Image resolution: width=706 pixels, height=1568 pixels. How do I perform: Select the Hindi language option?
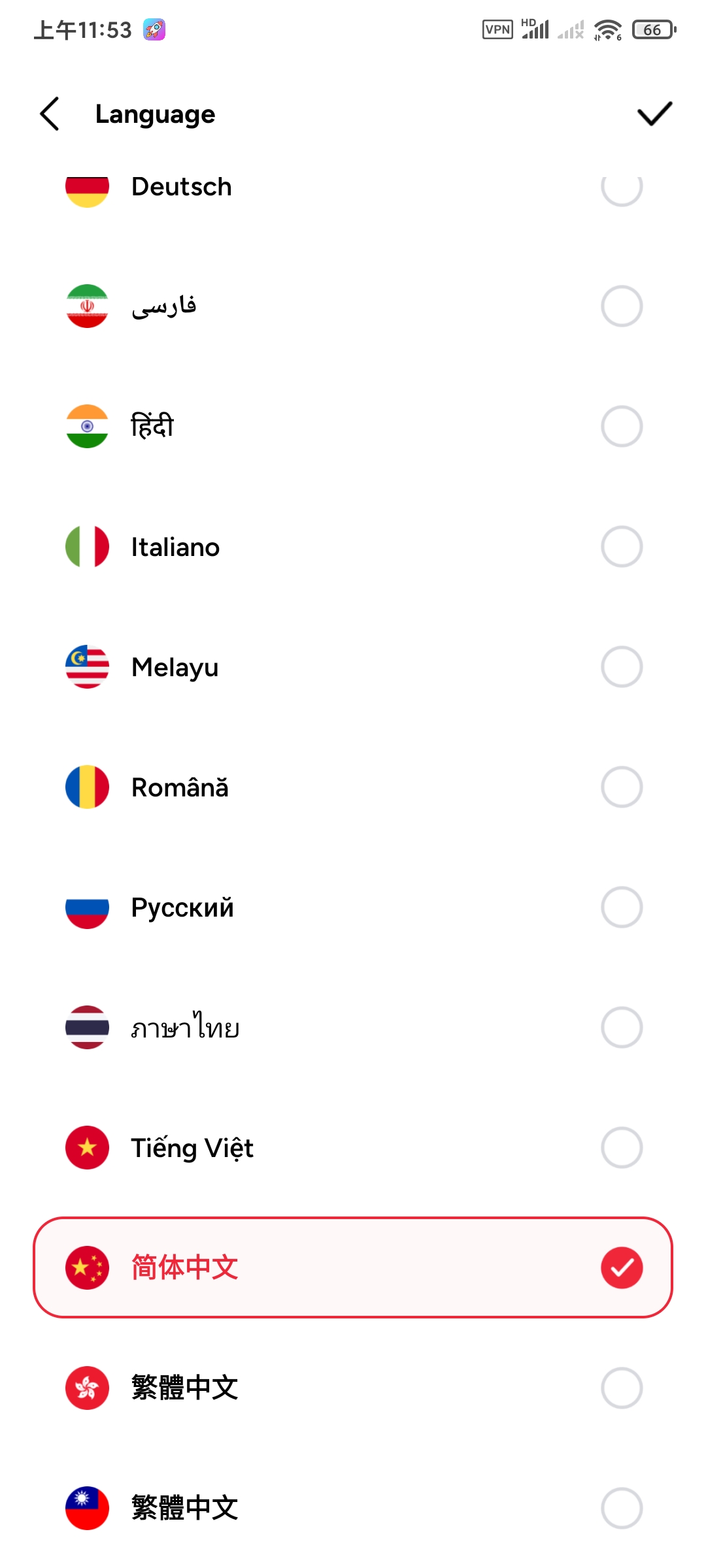353,426
